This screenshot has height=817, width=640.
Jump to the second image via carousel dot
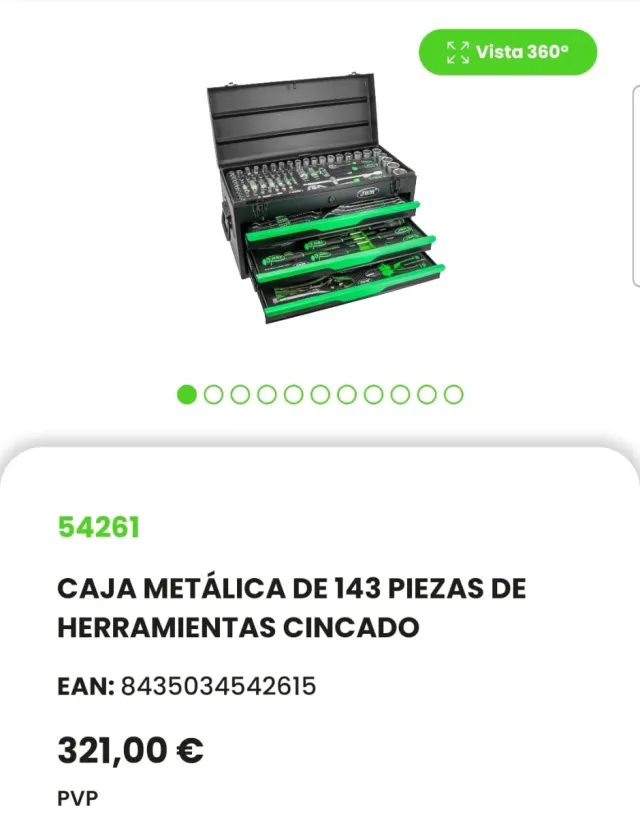[213, 394]
